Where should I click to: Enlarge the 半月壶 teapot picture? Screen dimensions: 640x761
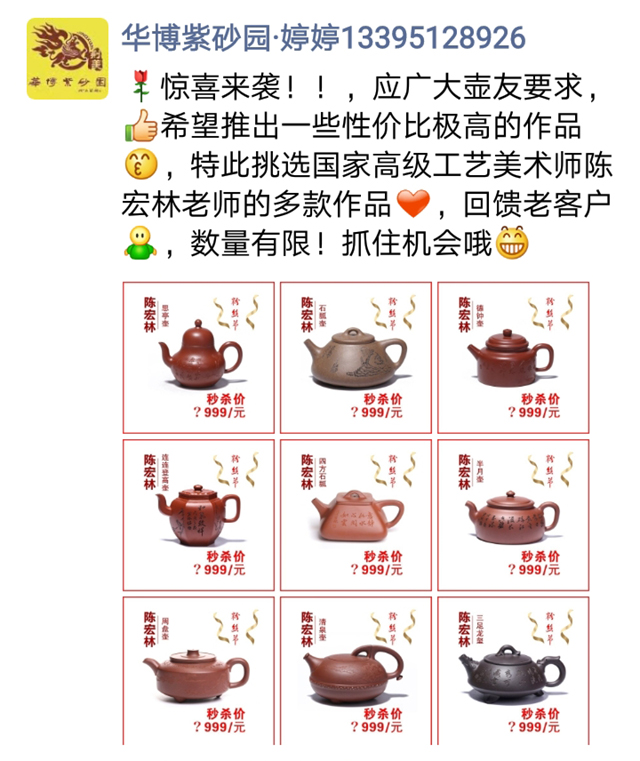click(512, 514)
